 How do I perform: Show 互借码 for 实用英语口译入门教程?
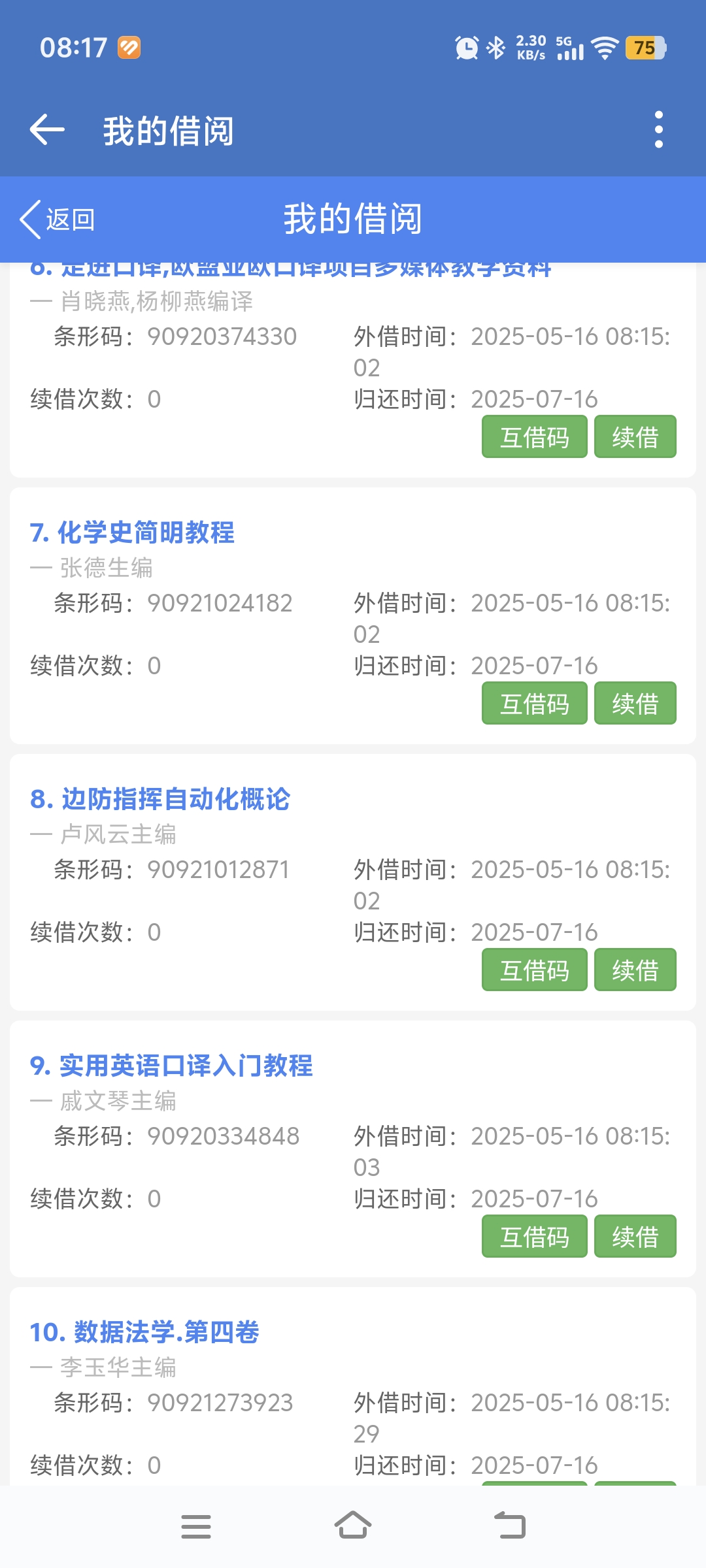pyautogui.click(x=534, y=1237)
